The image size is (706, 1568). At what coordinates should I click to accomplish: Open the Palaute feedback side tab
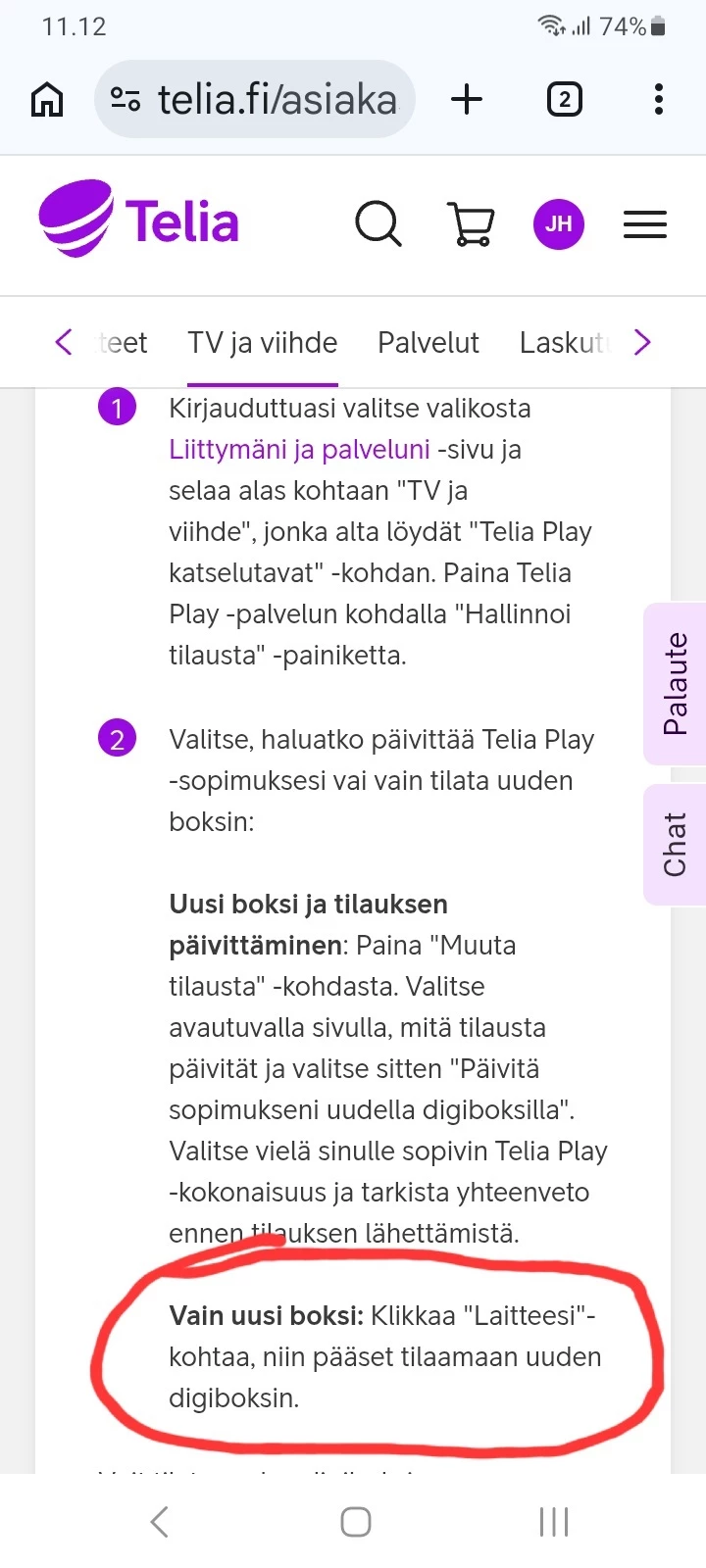675,684
